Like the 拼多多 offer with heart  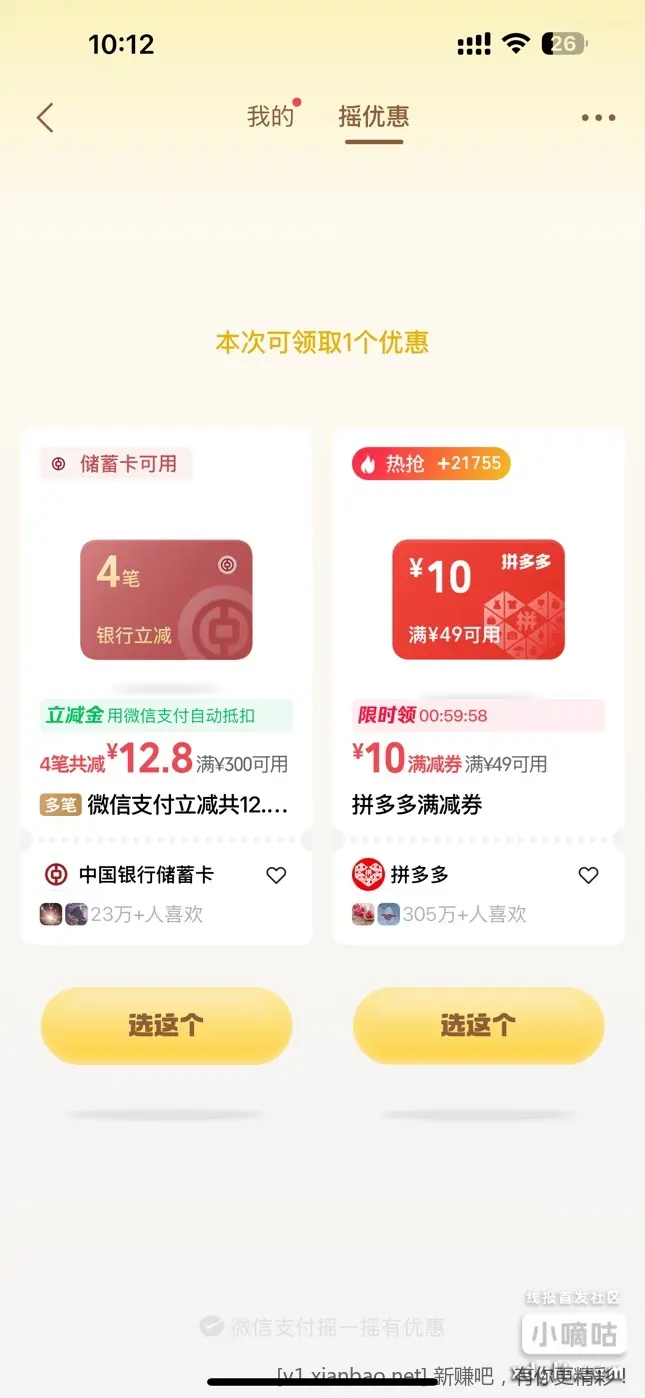pos(588,875)
